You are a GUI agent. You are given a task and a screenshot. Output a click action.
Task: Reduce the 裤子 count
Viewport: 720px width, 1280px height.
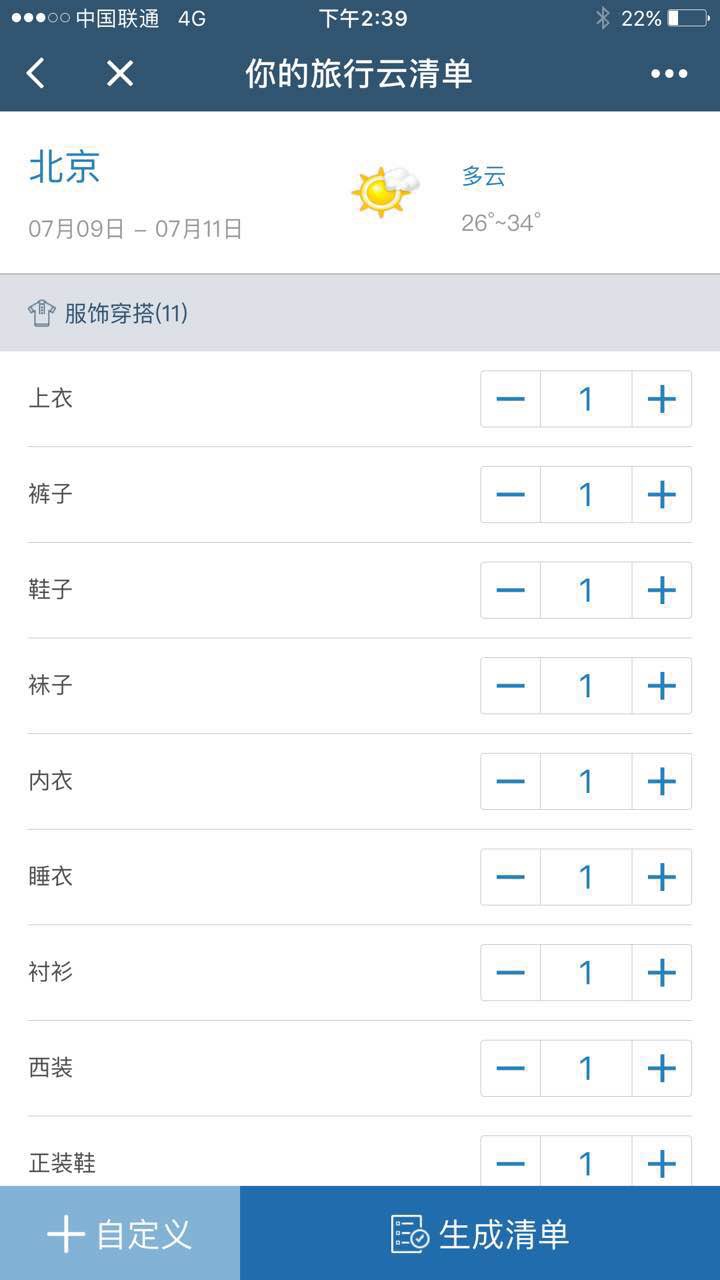pyautogui.click(x=511, y=494)
